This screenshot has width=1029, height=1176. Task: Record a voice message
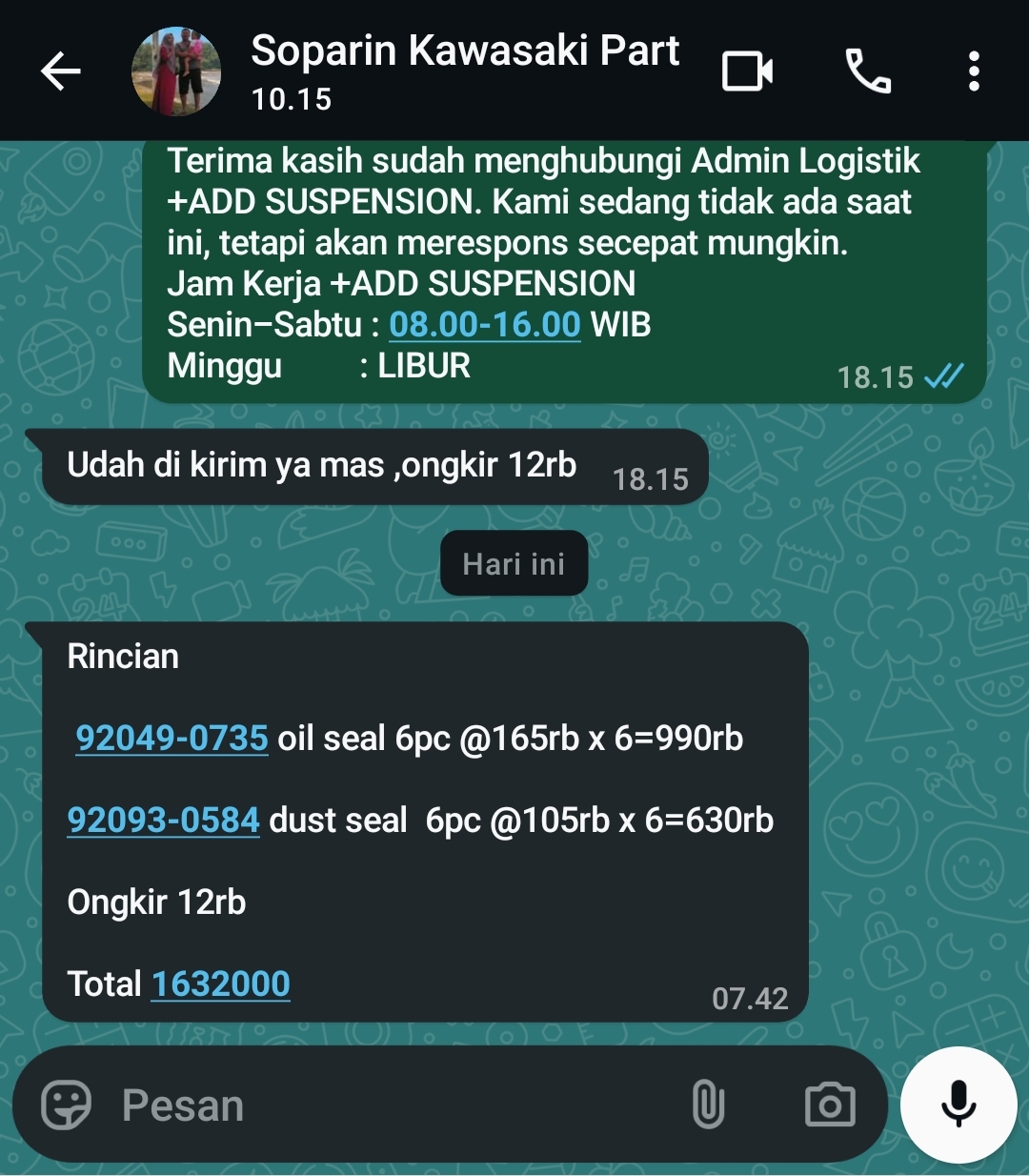click(958, 1105)
